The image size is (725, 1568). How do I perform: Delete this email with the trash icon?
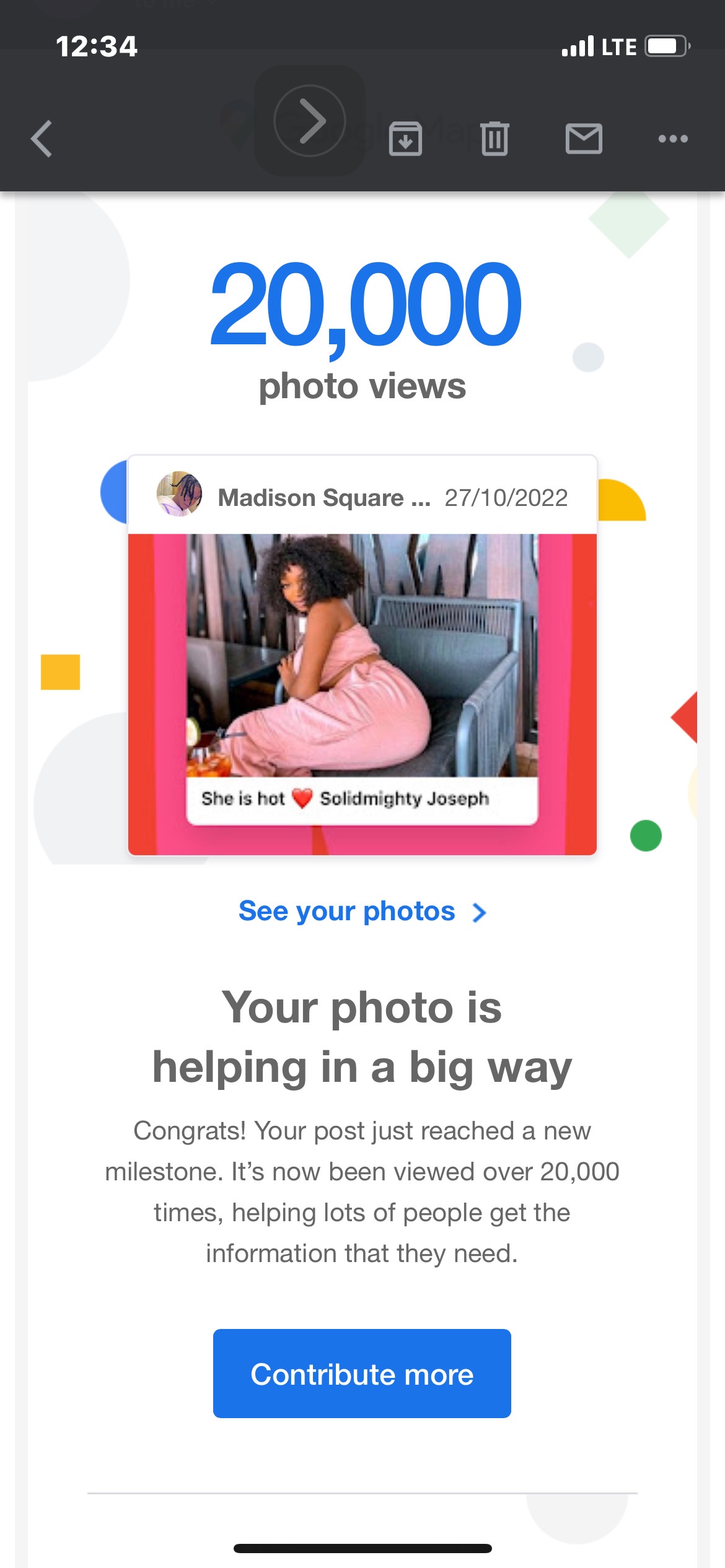click(494, 139)
